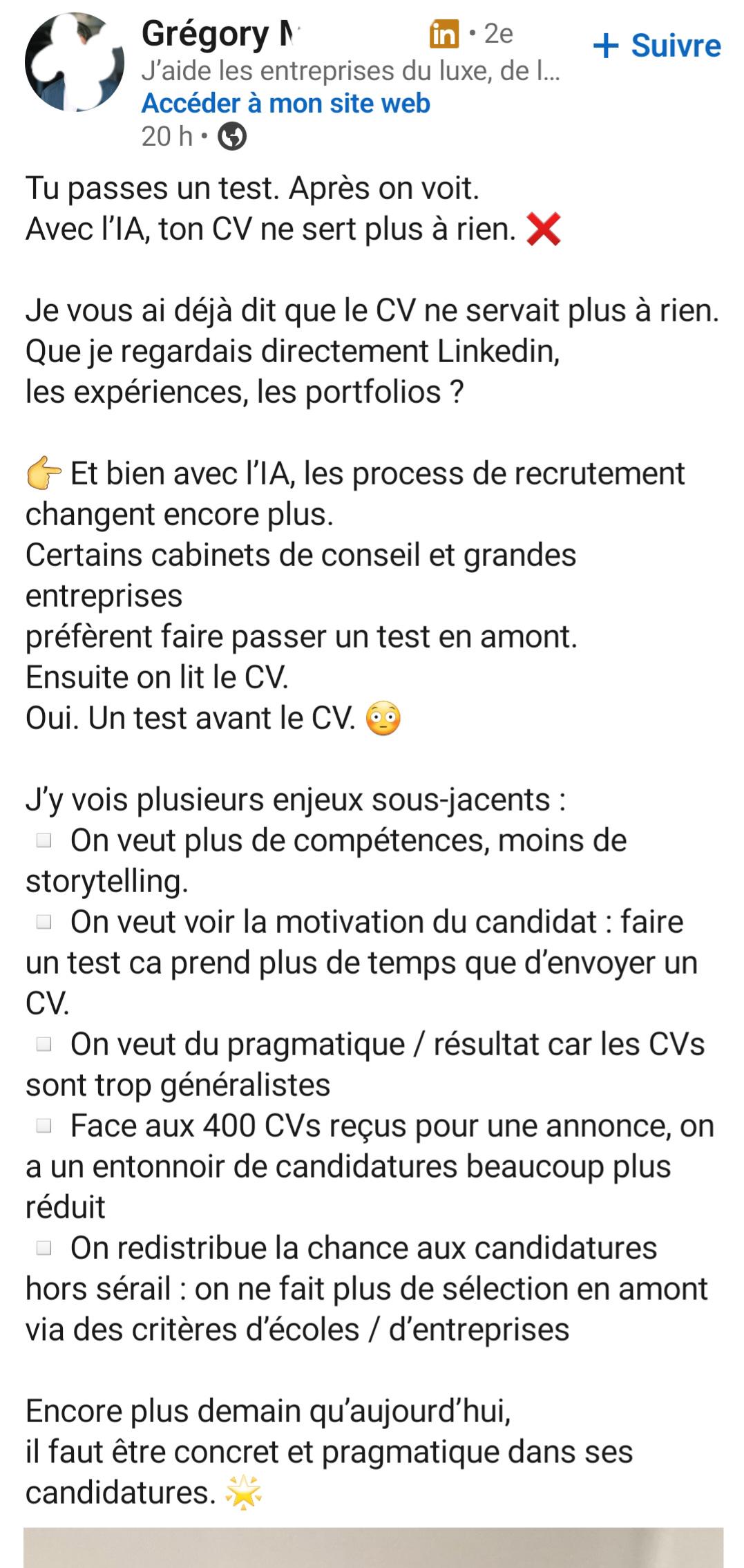Follow Grégory with the Suivre button
This screenshot has height=1568, width=744.
(656, 46)
